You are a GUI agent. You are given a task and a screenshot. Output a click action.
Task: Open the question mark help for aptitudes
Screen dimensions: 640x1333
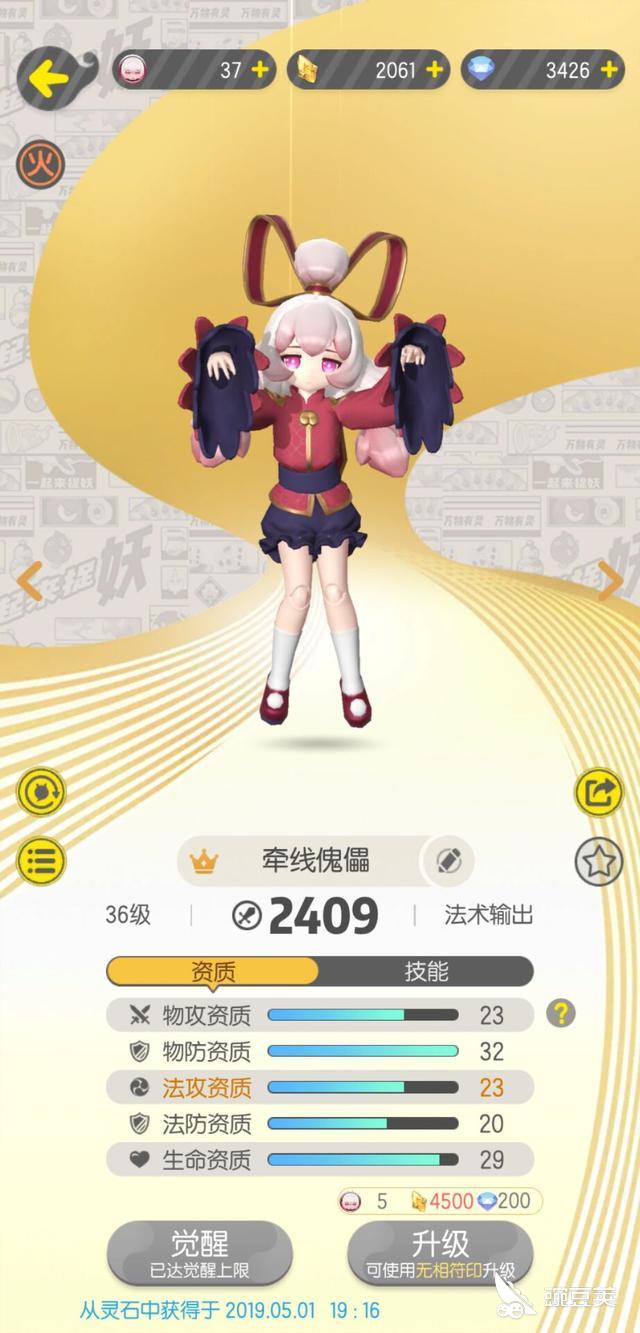(x=561, y=1014)
